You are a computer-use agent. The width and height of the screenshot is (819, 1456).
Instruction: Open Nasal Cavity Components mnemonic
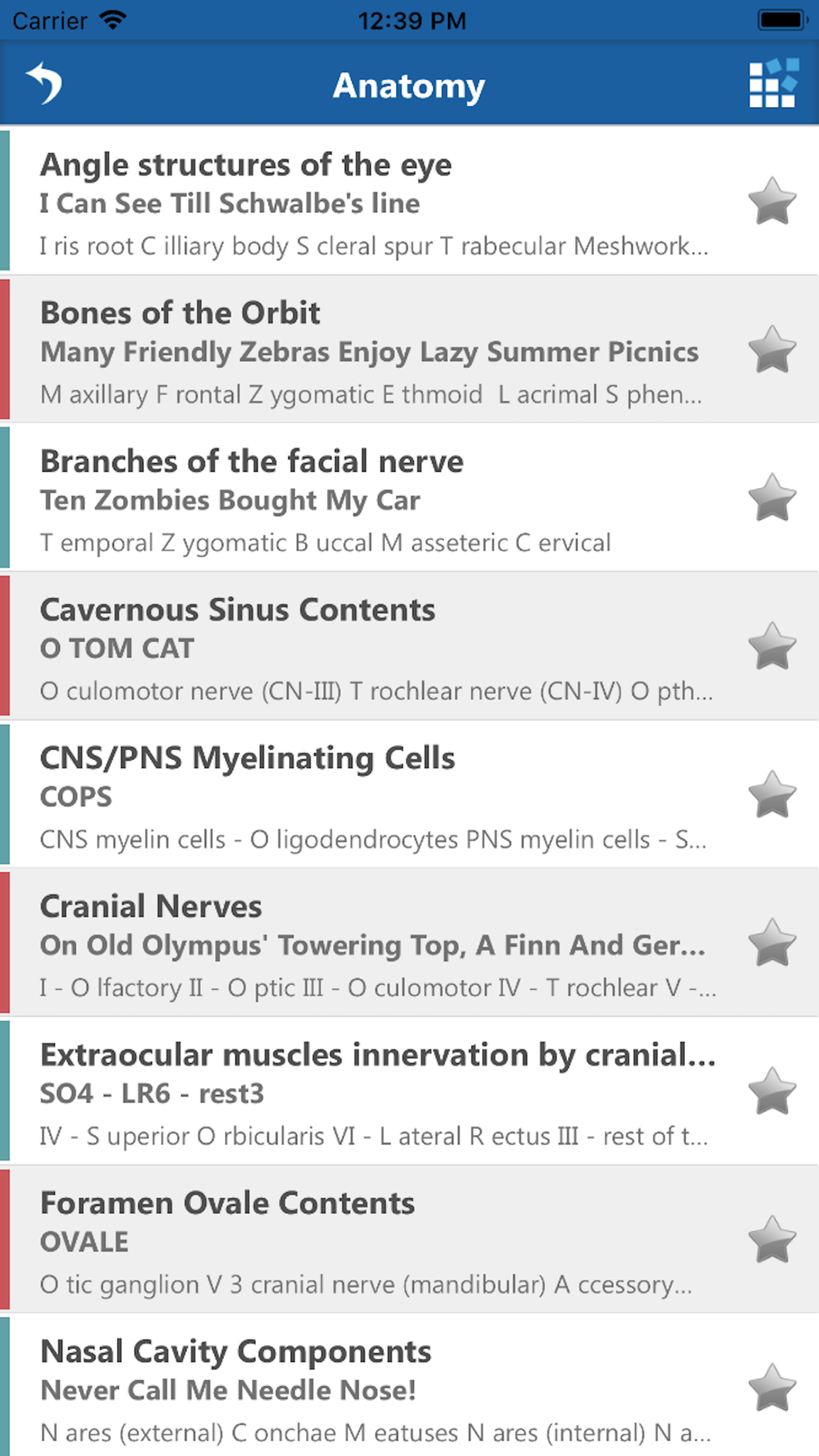coord(409,1386)
